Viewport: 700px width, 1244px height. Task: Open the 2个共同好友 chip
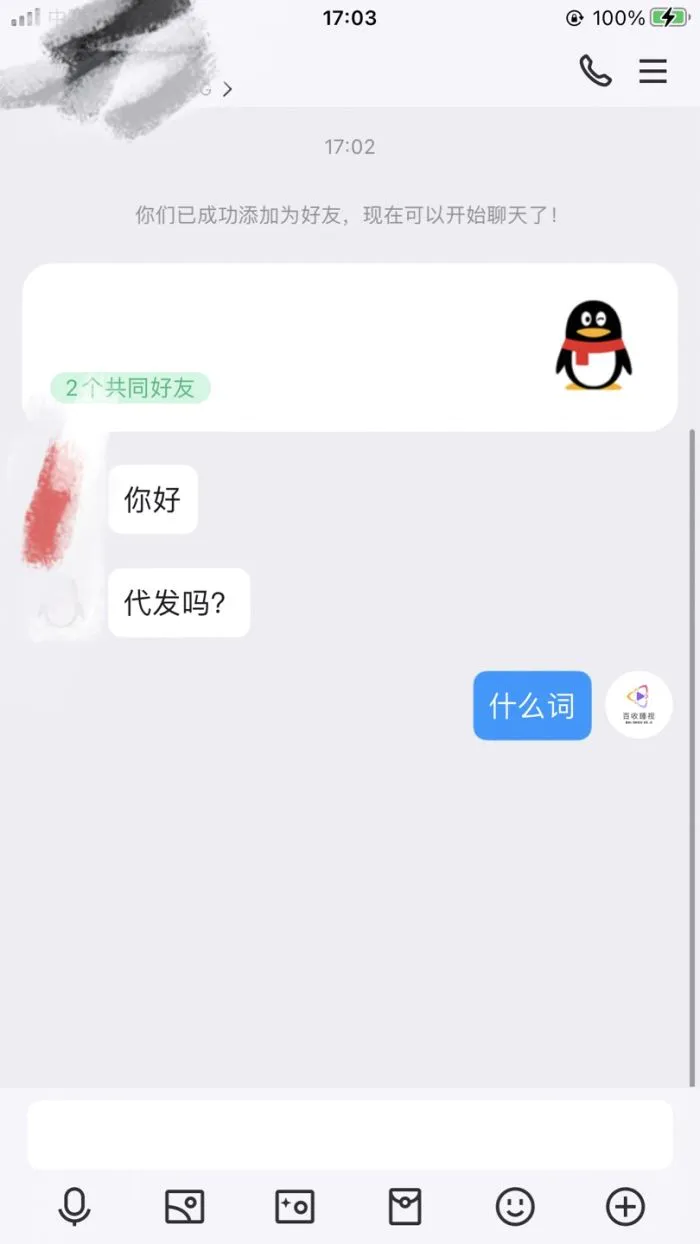click(130, 388)
